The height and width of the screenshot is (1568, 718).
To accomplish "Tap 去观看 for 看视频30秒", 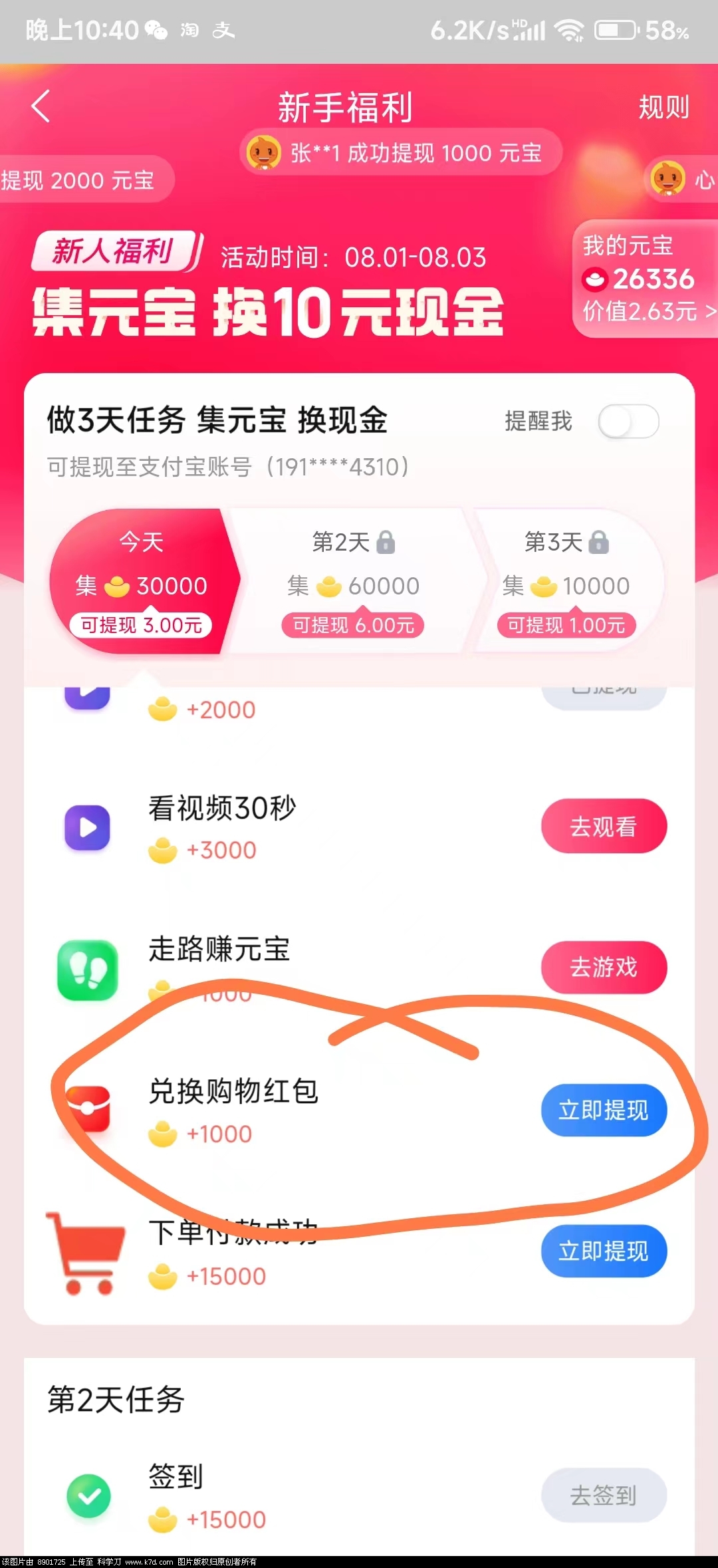I will [603, 827].
